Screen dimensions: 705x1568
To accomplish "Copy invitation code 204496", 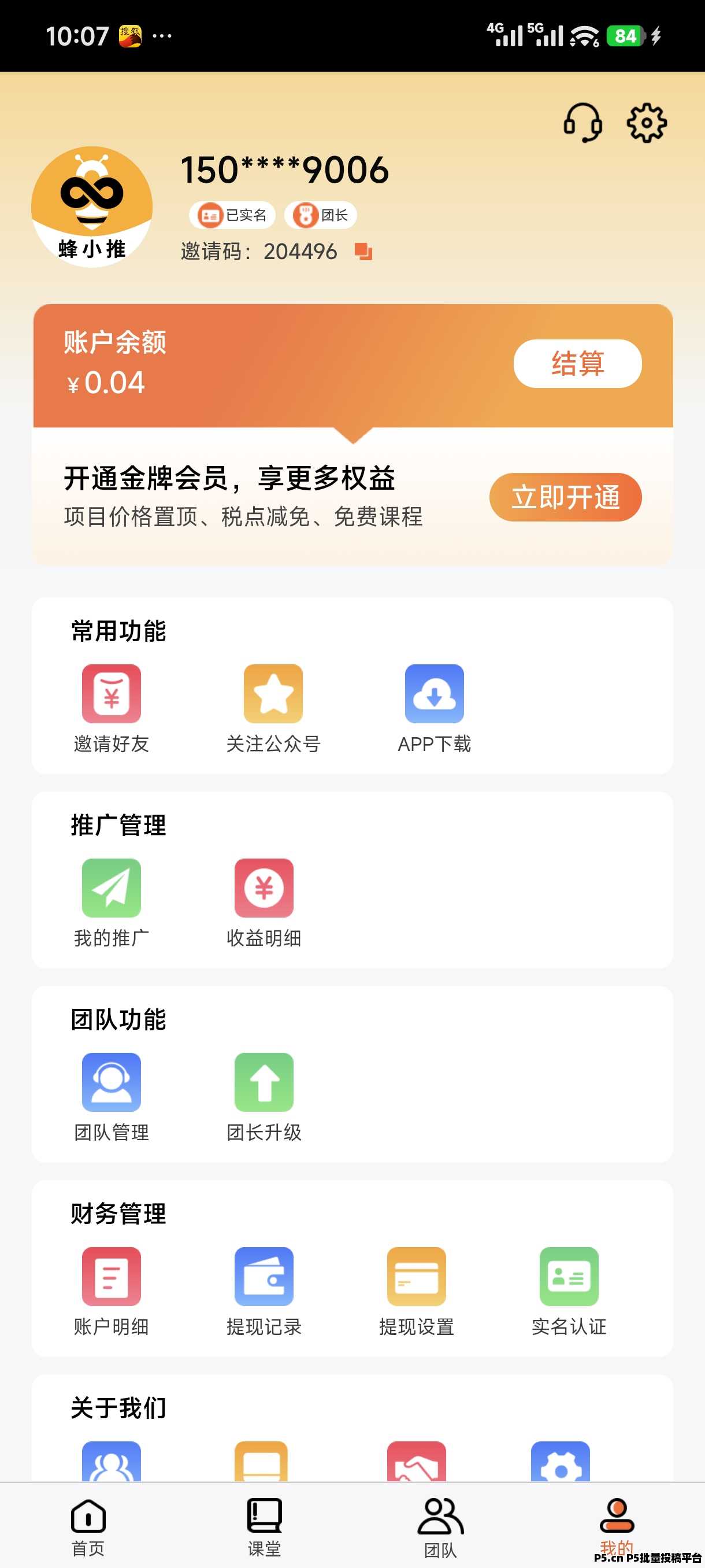I will click(x=362, y=252).
